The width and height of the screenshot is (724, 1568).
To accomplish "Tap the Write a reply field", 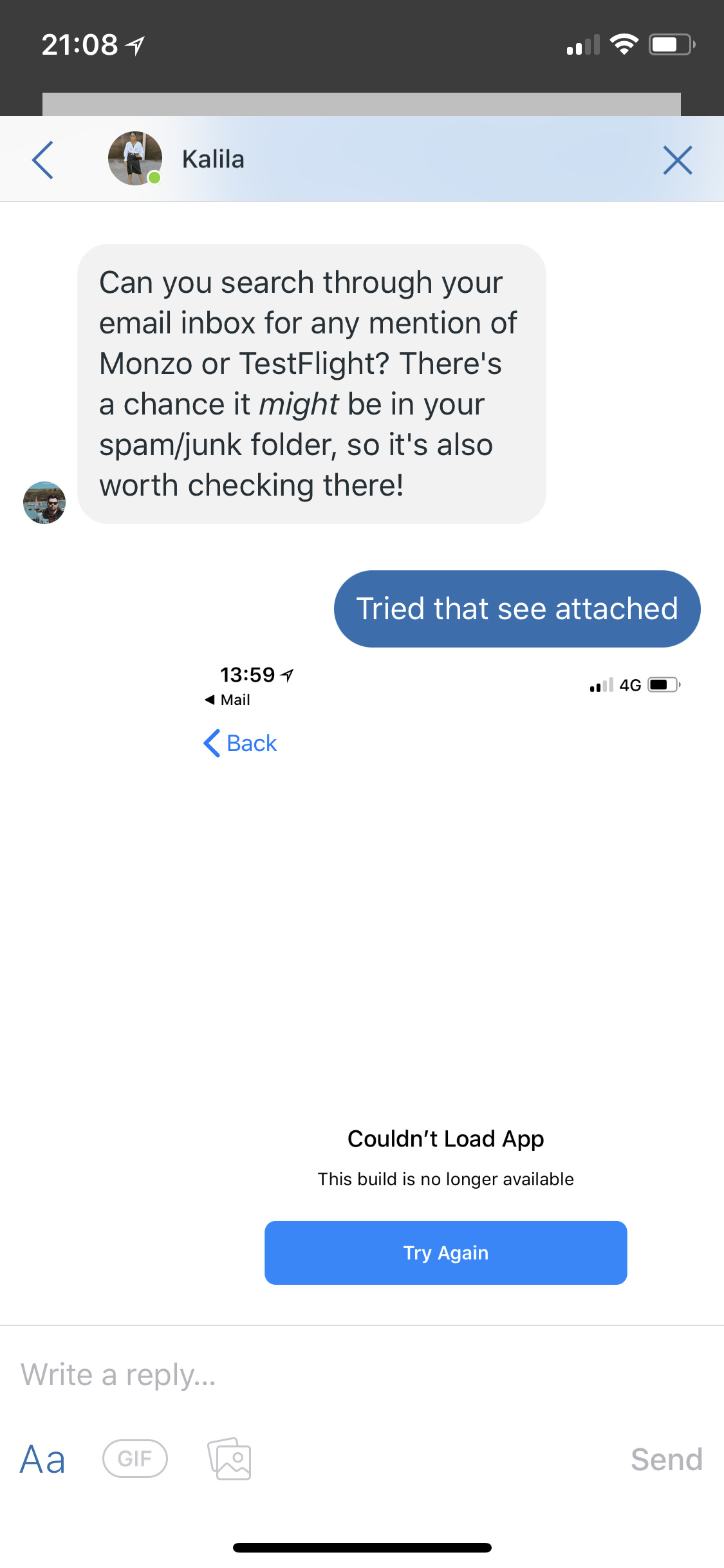I will (x=257, y=1373).
